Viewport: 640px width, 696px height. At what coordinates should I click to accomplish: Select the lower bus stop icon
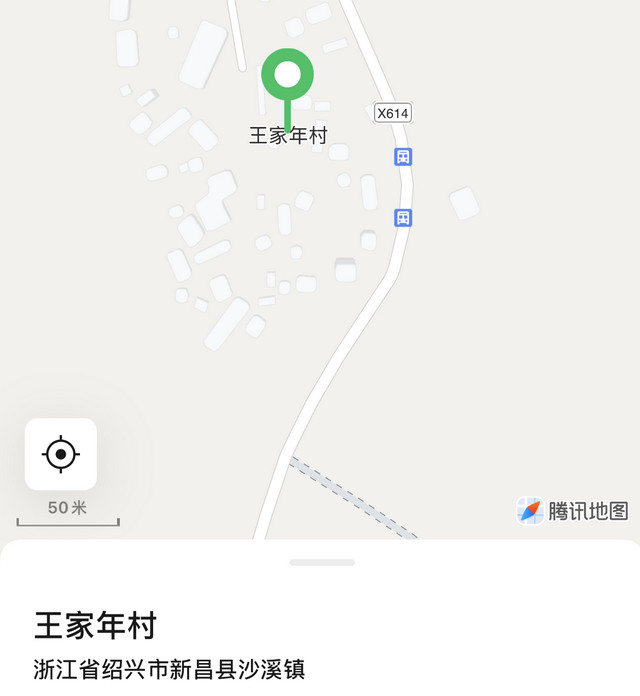(403, 217)
